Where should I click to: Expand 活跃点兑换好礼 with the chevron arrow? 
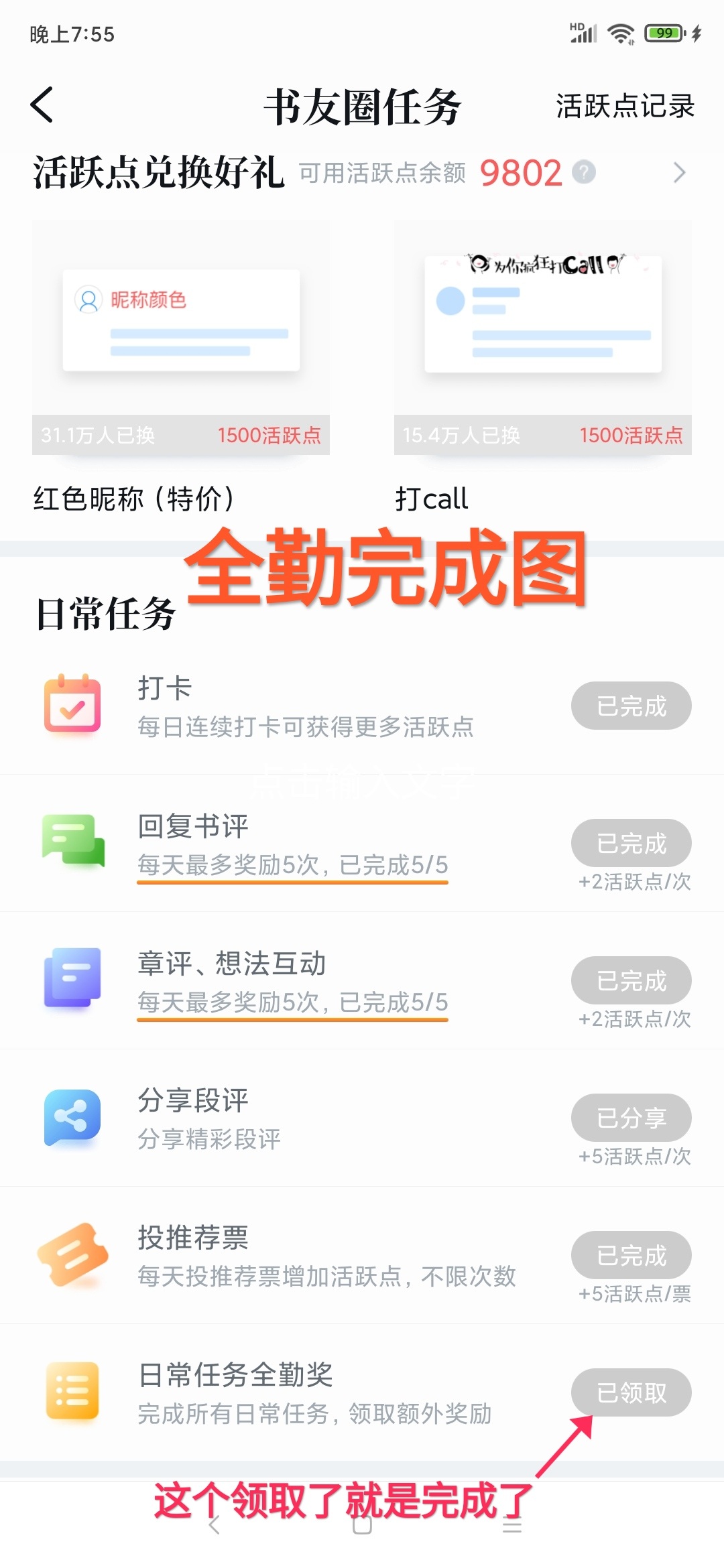click(679, 173)
